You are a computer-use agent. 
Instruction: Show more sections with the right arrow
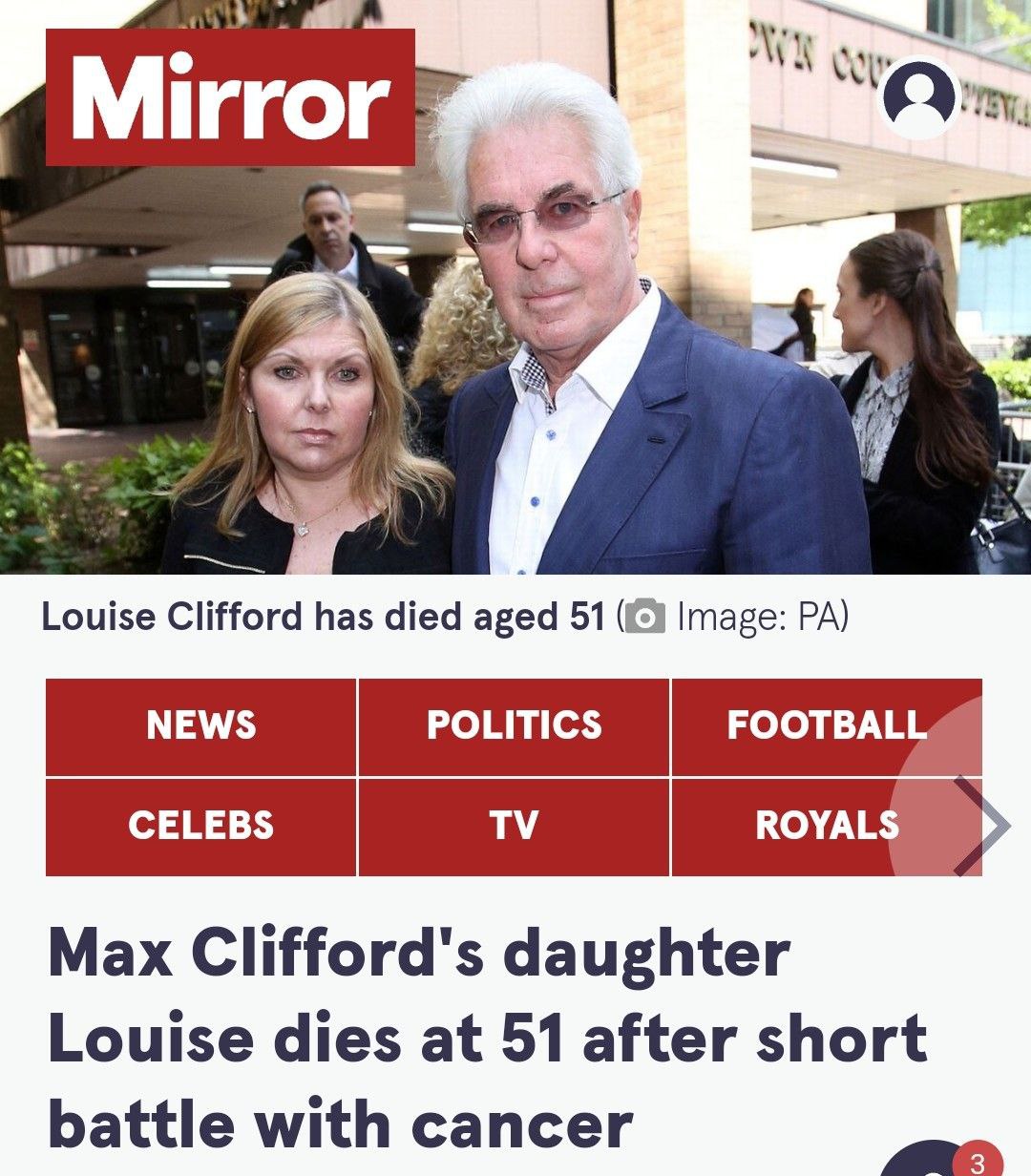[981, 826]
